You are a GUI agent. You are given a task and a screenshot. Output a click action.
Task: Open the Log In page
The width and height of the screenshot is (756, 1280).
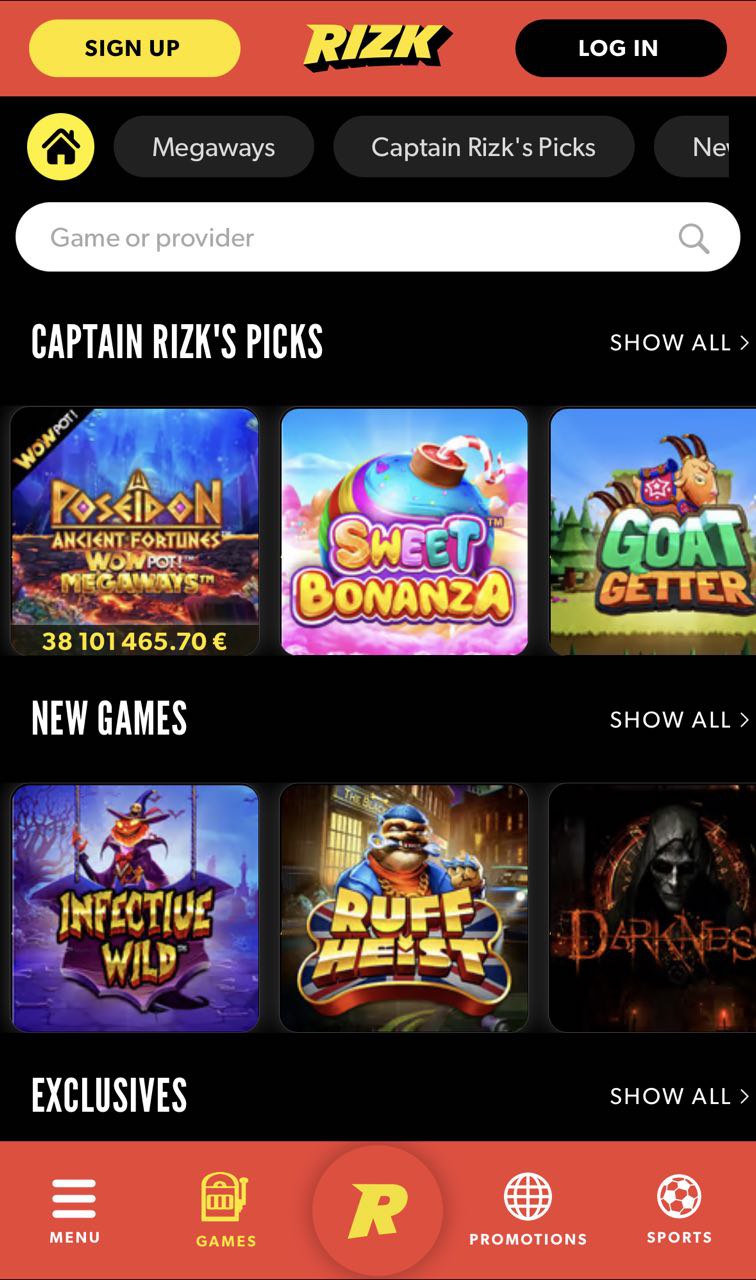(x=620, y=48)
